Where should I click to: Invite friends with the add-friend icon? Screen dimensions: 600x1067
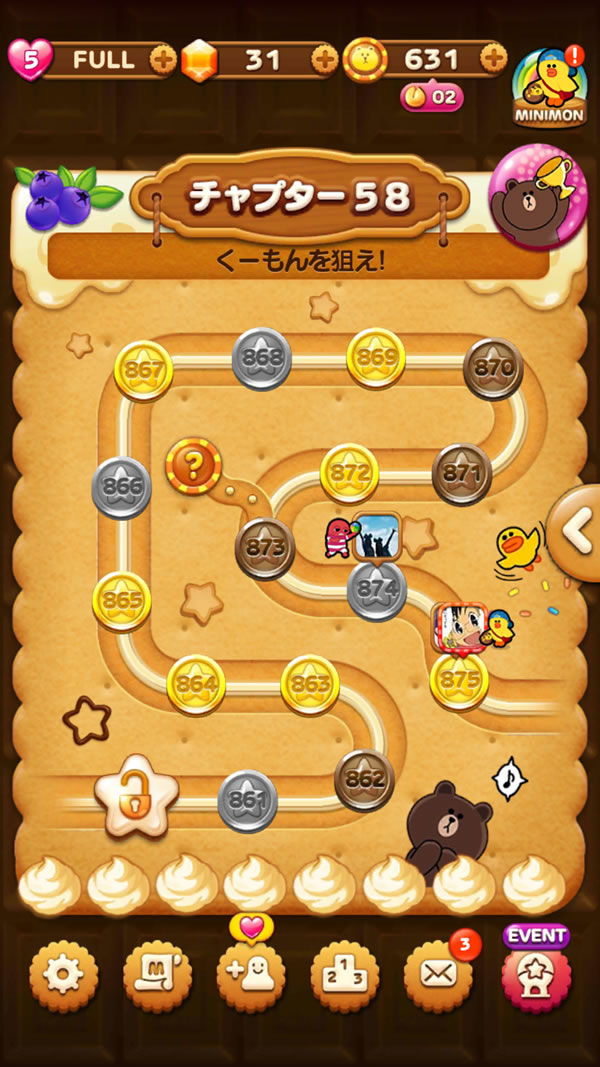click(251, 976)
